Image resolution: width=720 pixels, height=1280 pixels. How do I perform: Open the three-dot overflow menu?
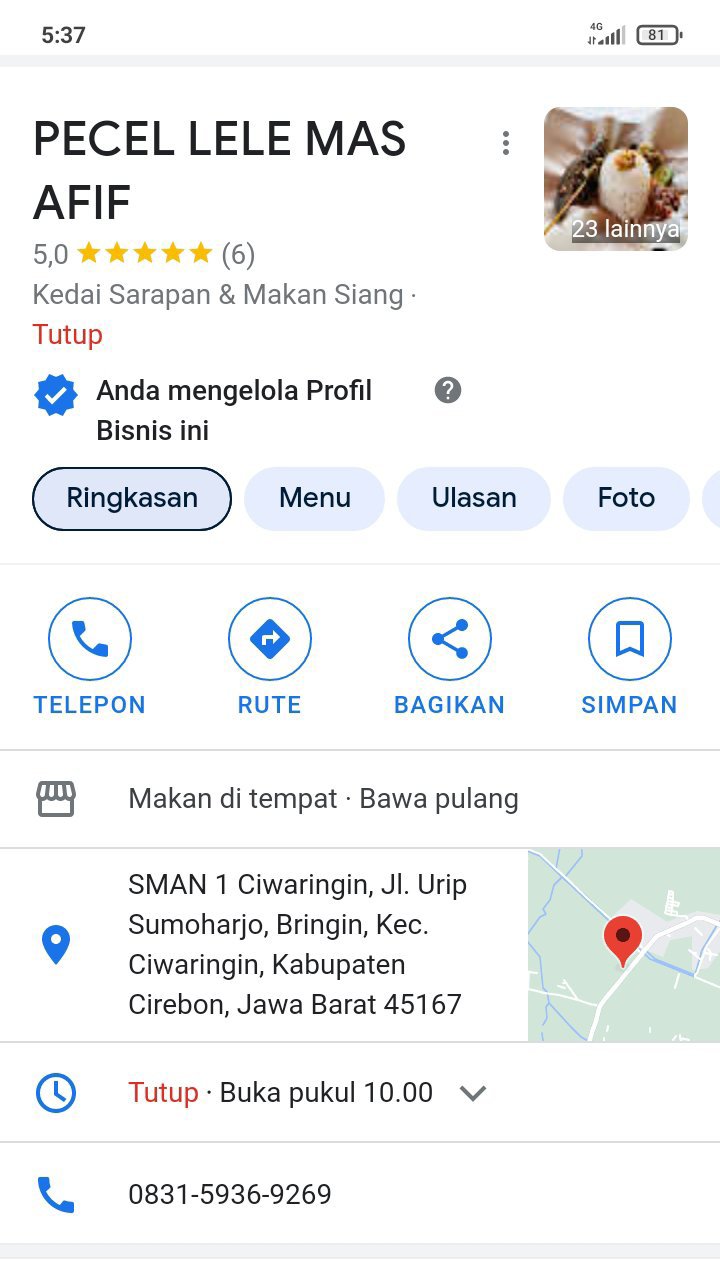pos(506,144)
